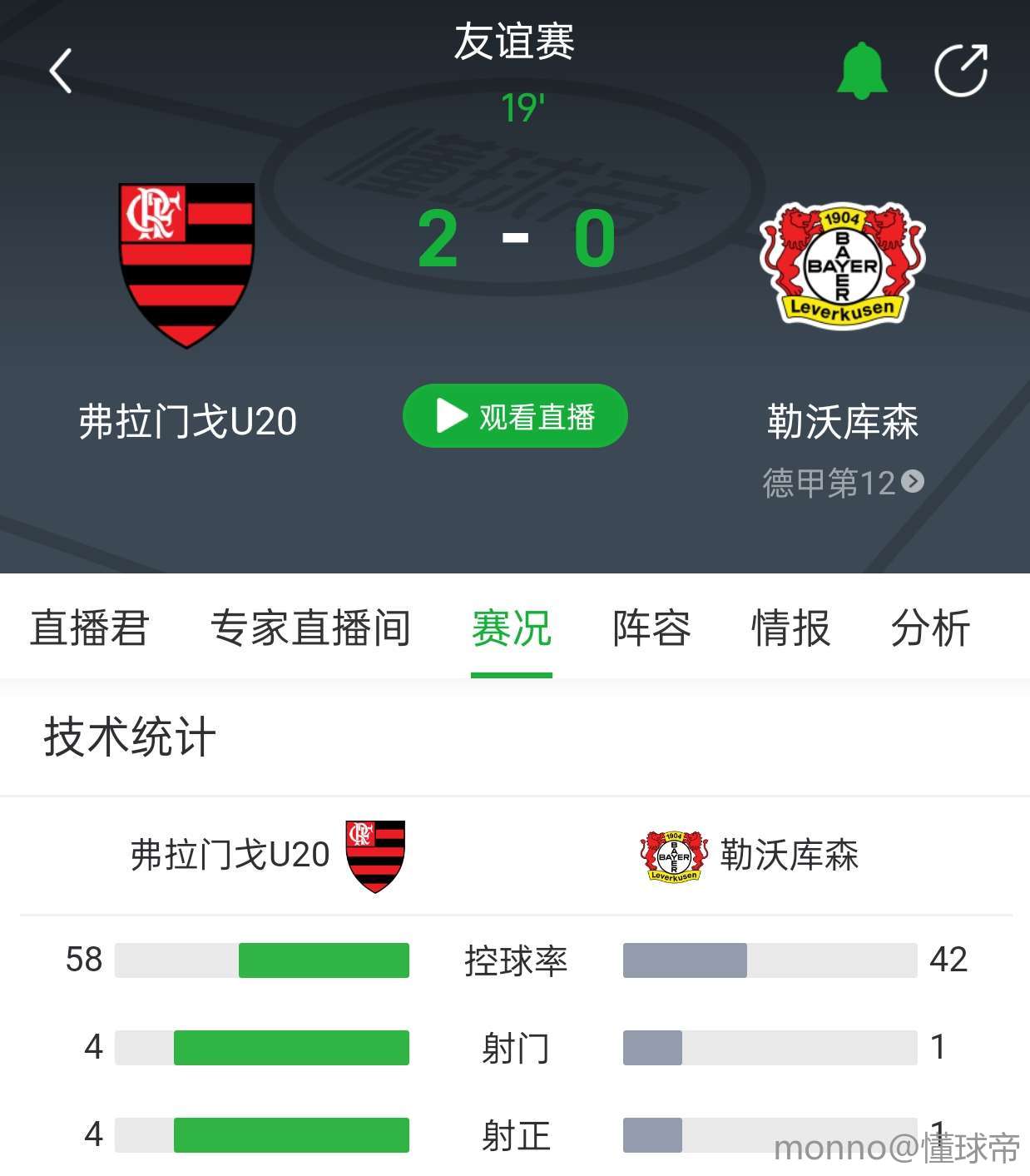The image size is (1030, 1176).
Task: Switch to the 直播君 tab
Action: click(89, 628)
